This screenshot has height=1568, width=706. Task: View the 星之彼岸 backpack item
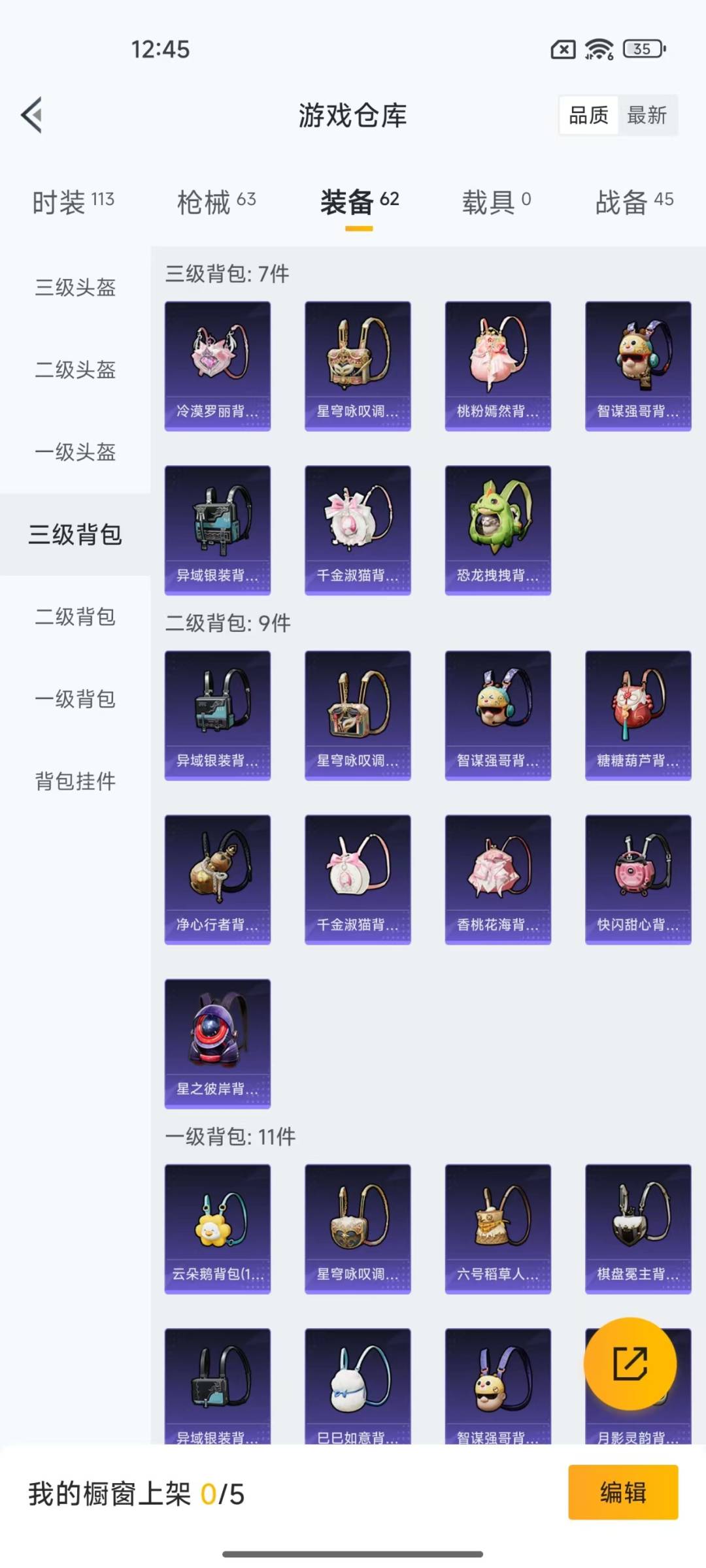click(218, 1043)
